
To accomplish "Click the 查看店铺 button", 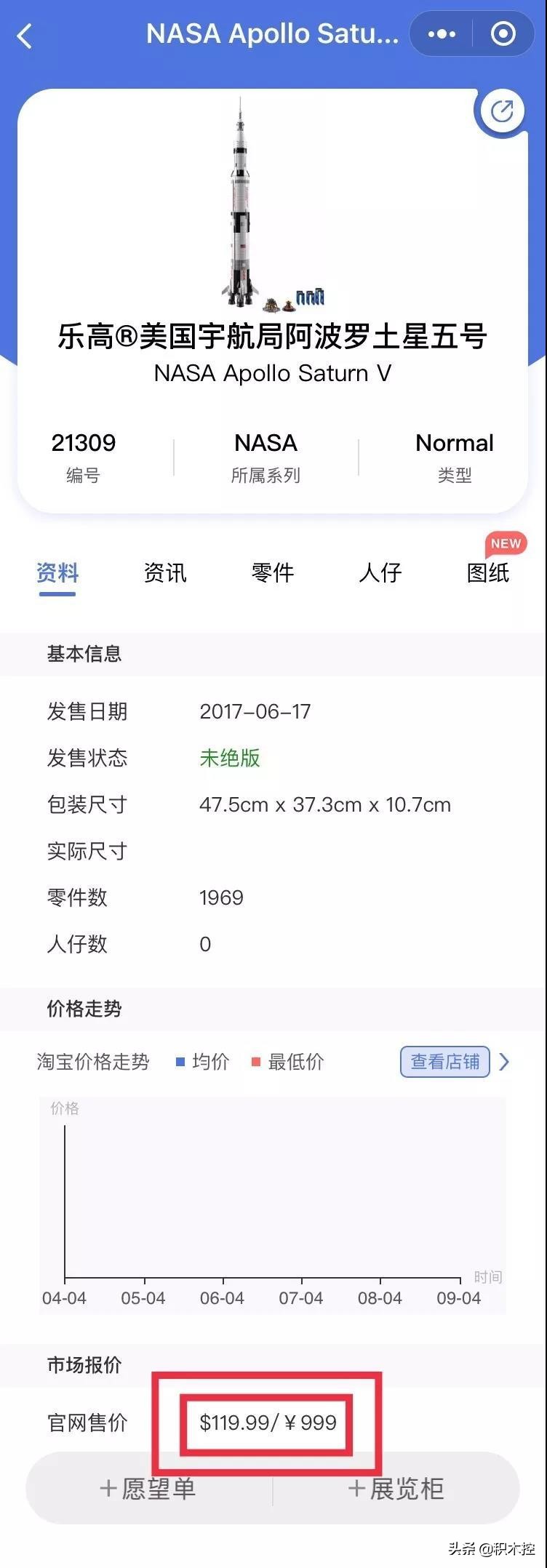I will coord(444,1062).
